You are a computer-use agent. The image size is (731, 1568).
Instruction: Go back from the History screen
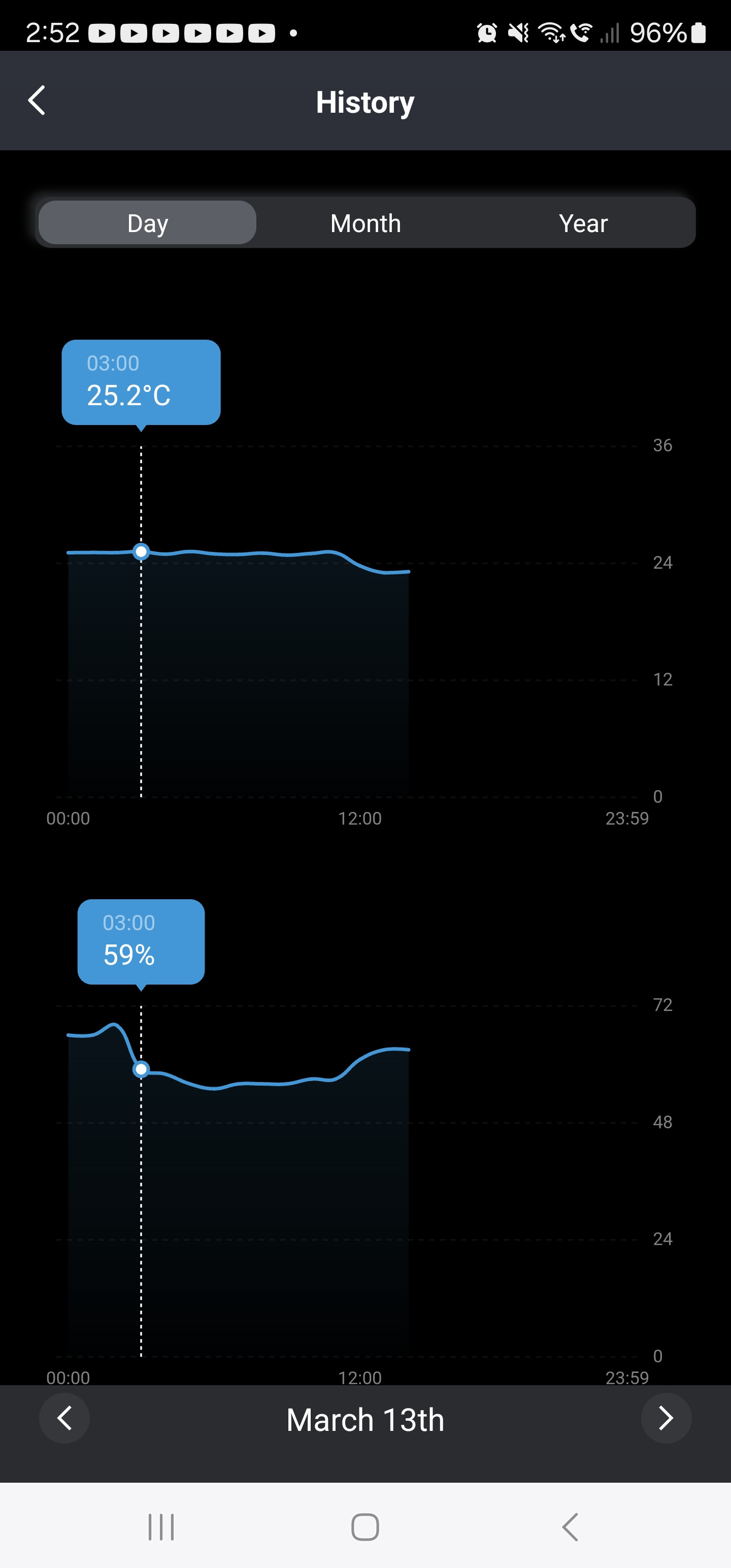coord(37,101)
